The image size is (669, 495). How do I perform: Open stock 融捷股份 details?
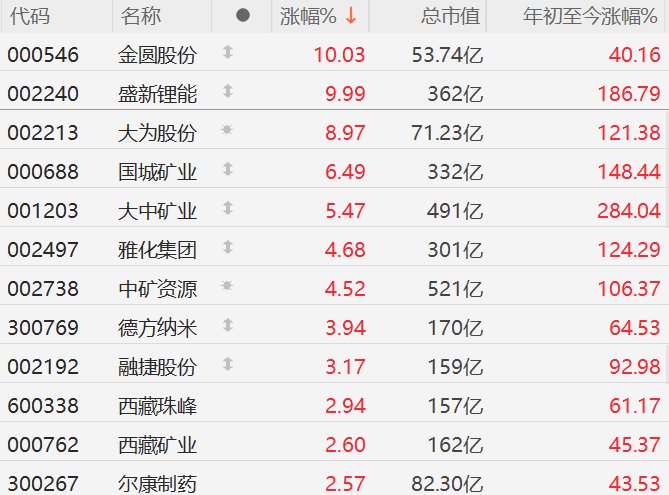point(157,367)
